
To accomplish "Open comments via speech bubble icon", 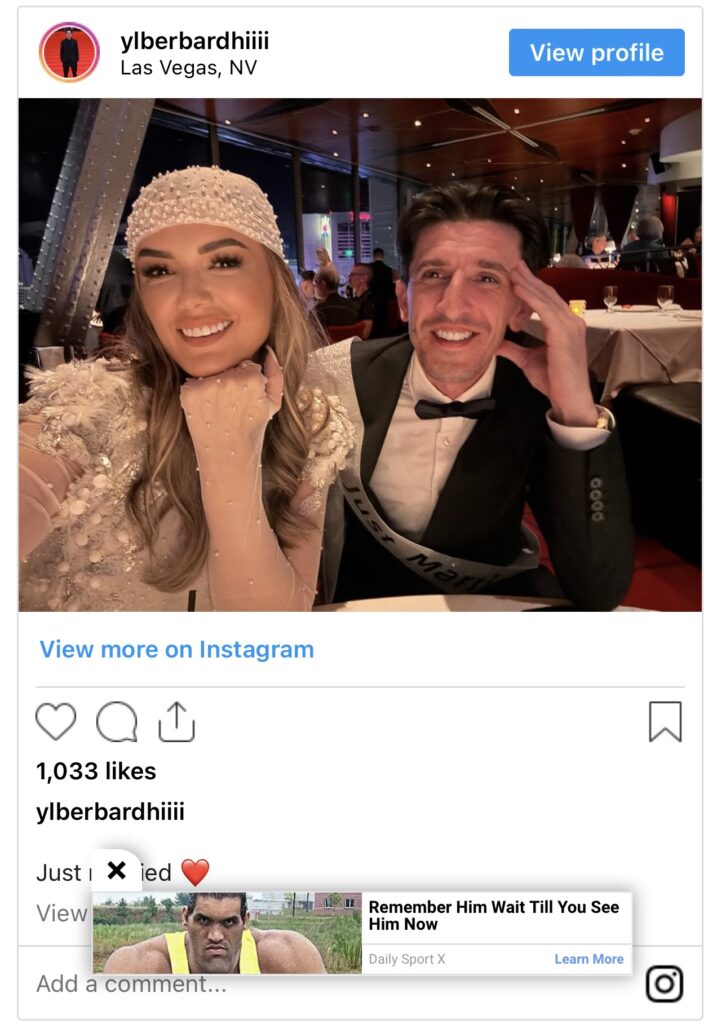I will pos(116,721).
